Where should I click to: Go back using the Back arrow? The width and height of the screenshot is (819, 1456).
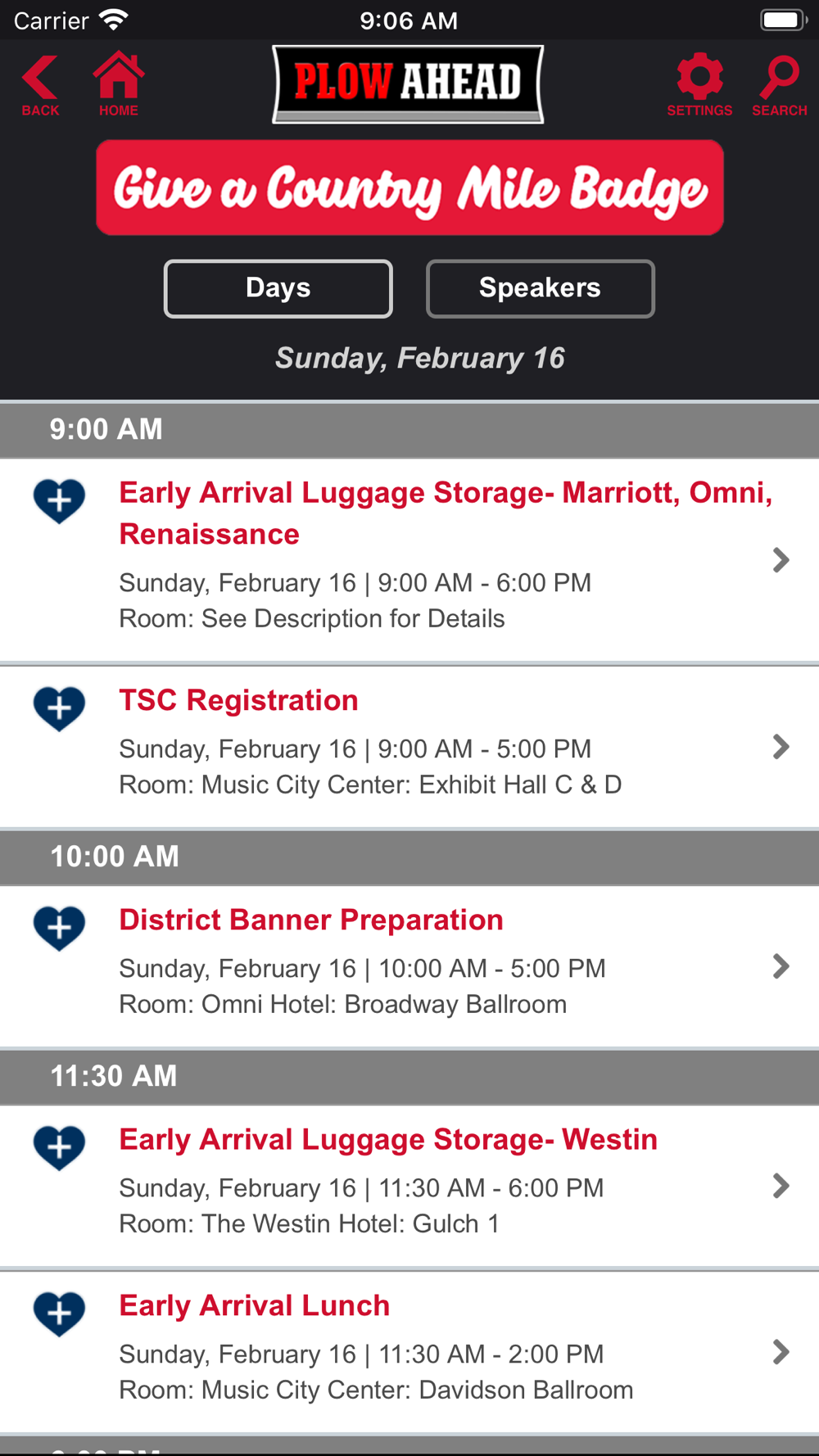pyautogui.click(x=40, y=85)
